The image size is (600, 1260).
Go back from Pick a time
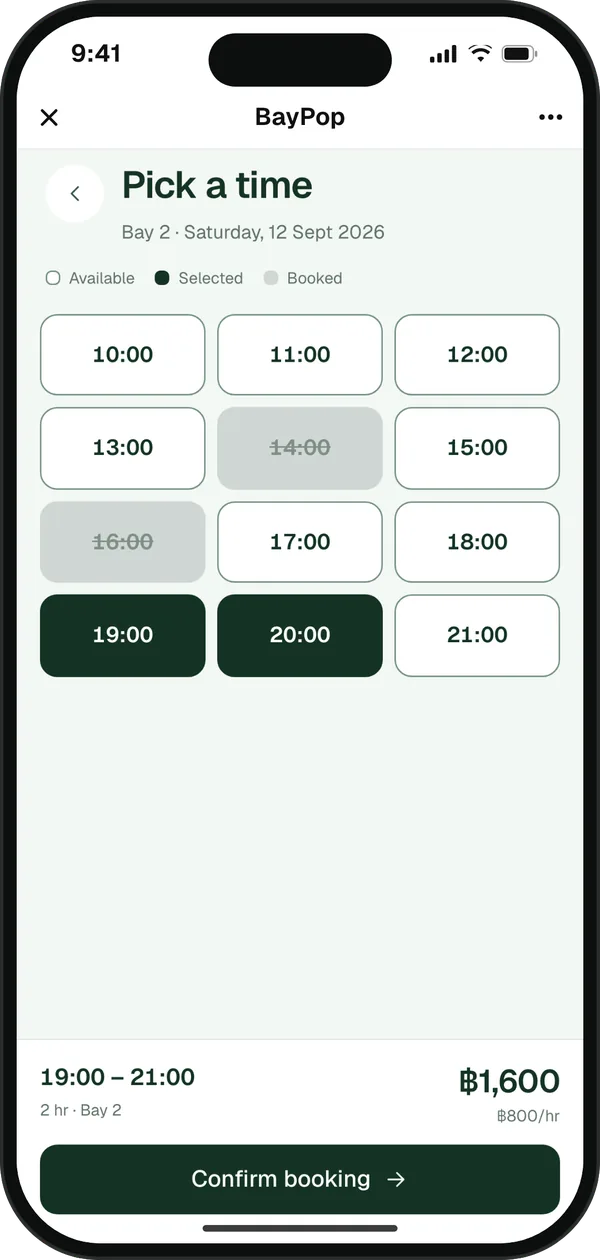[75, 193]
